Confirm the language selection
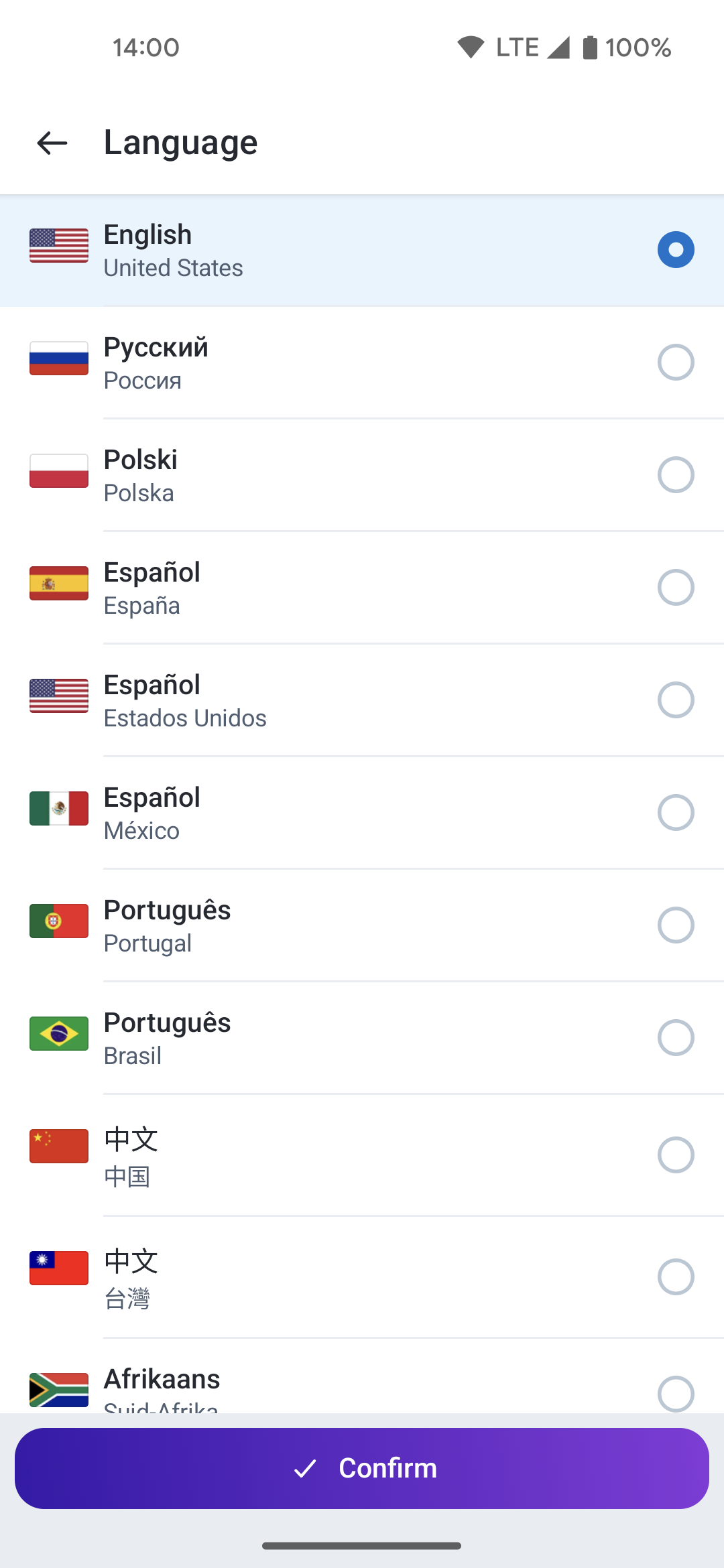Viewport: 724px width, 1568px height. (x=362, y=1468)
